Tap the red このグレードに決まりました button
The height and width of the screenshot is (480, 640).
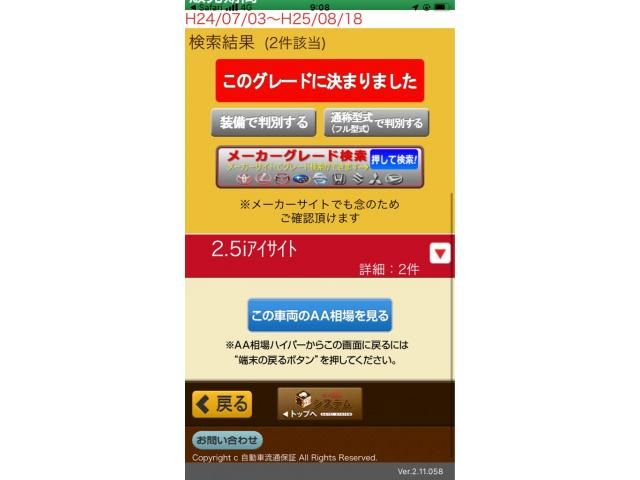point(319,80)
